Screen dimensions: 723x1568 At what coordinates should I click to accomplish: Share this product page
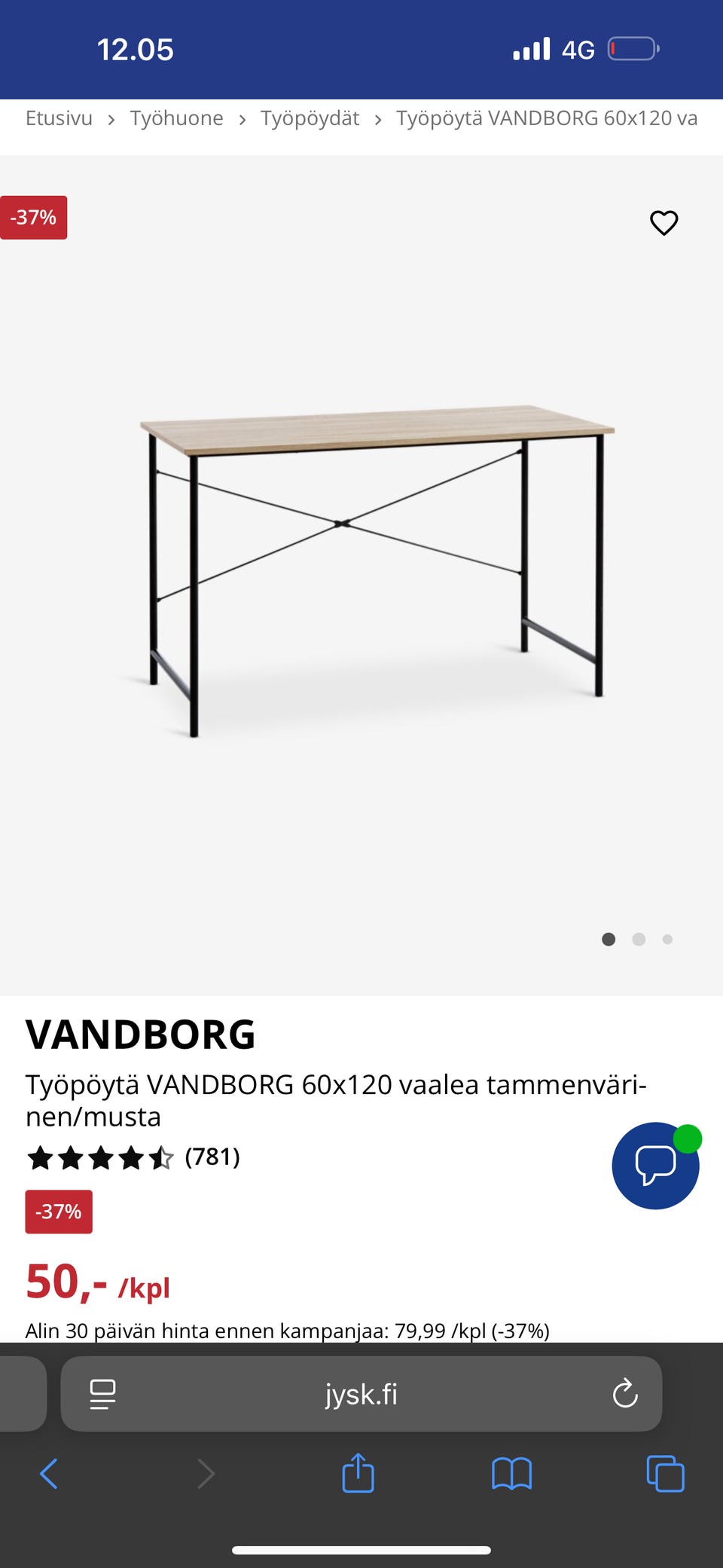coord(358,1473)
